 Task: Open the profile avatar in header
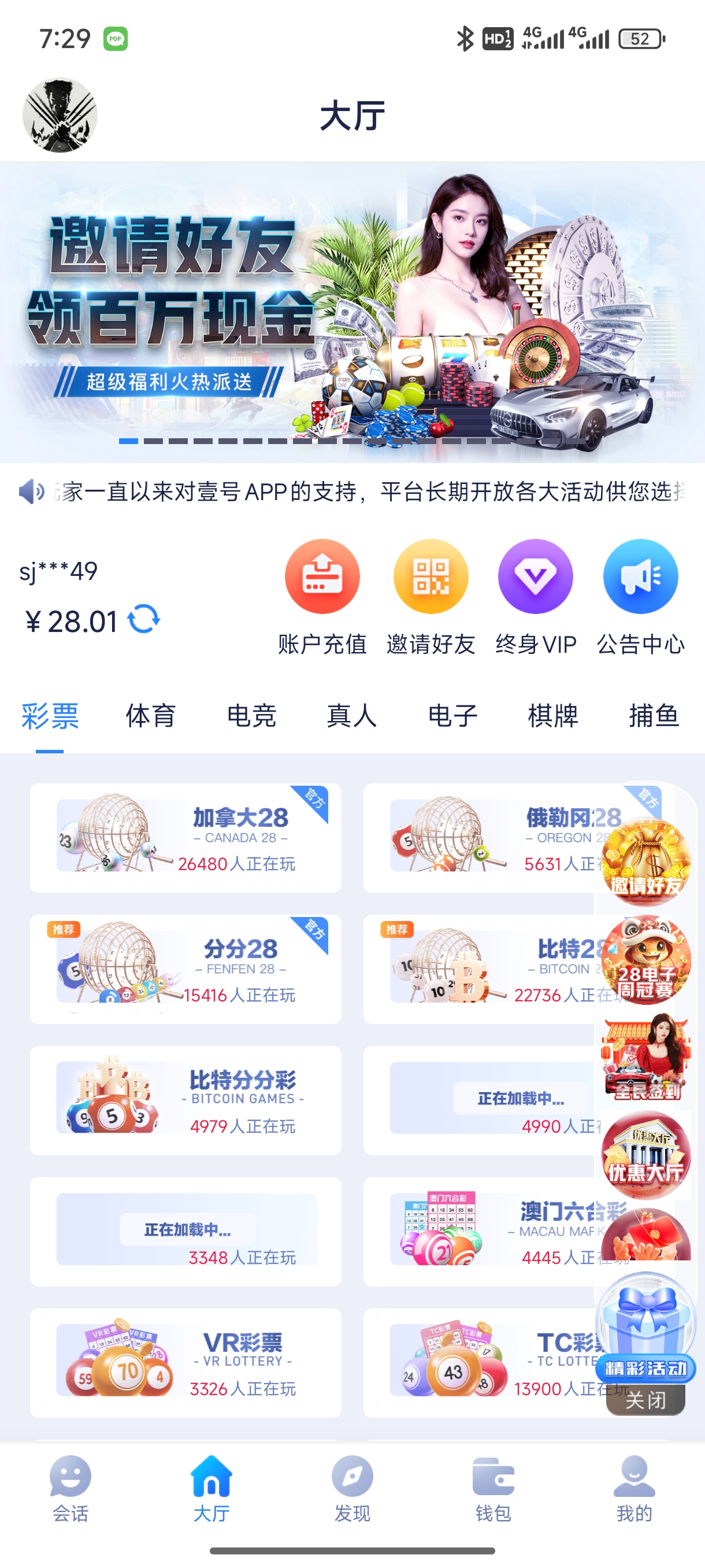click(60, 115)
